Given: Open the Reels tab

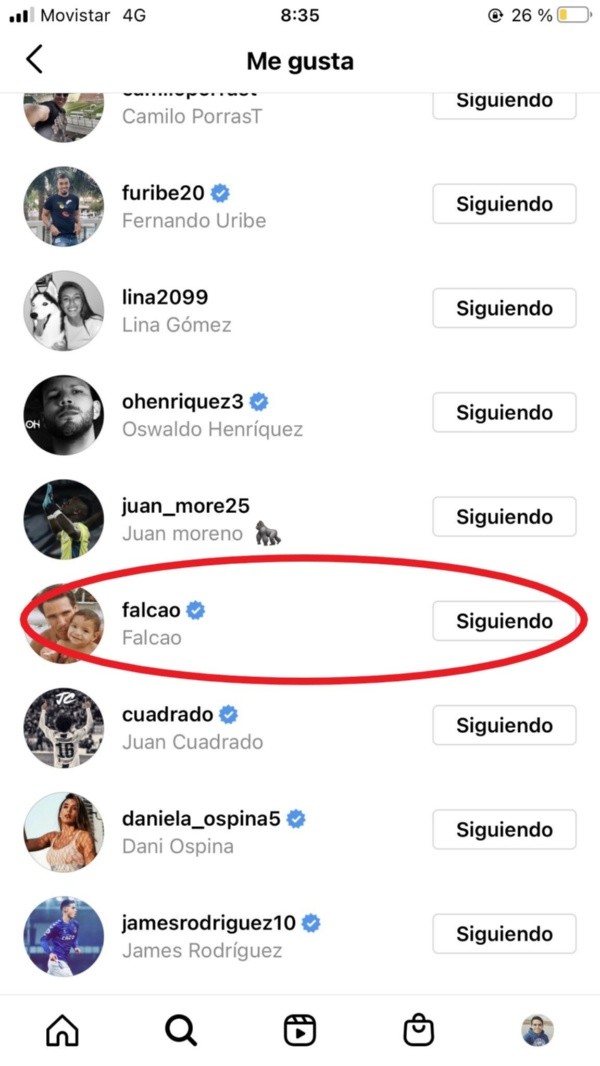Looking at the screenshot, I should click(299, 1030).
